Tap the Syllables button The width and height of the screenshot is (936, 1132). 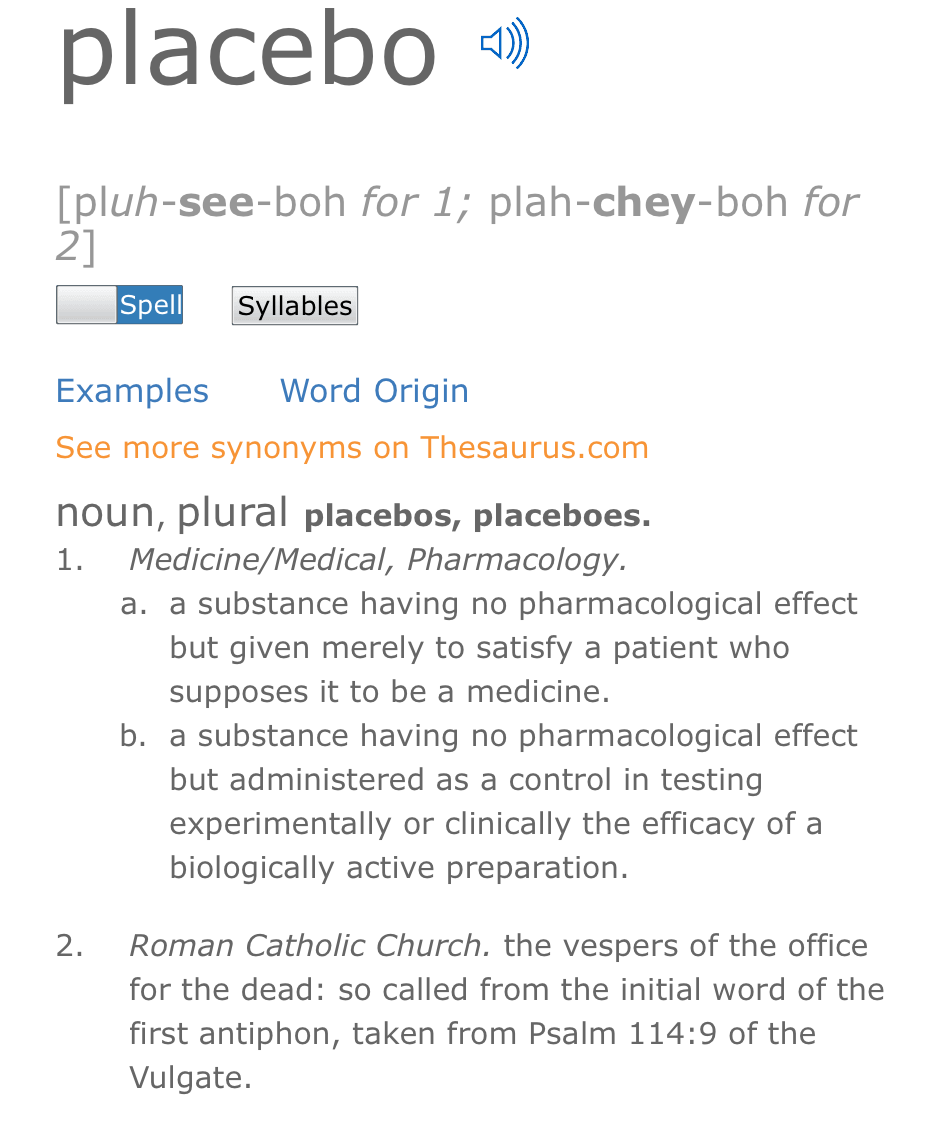coord(294,306)
